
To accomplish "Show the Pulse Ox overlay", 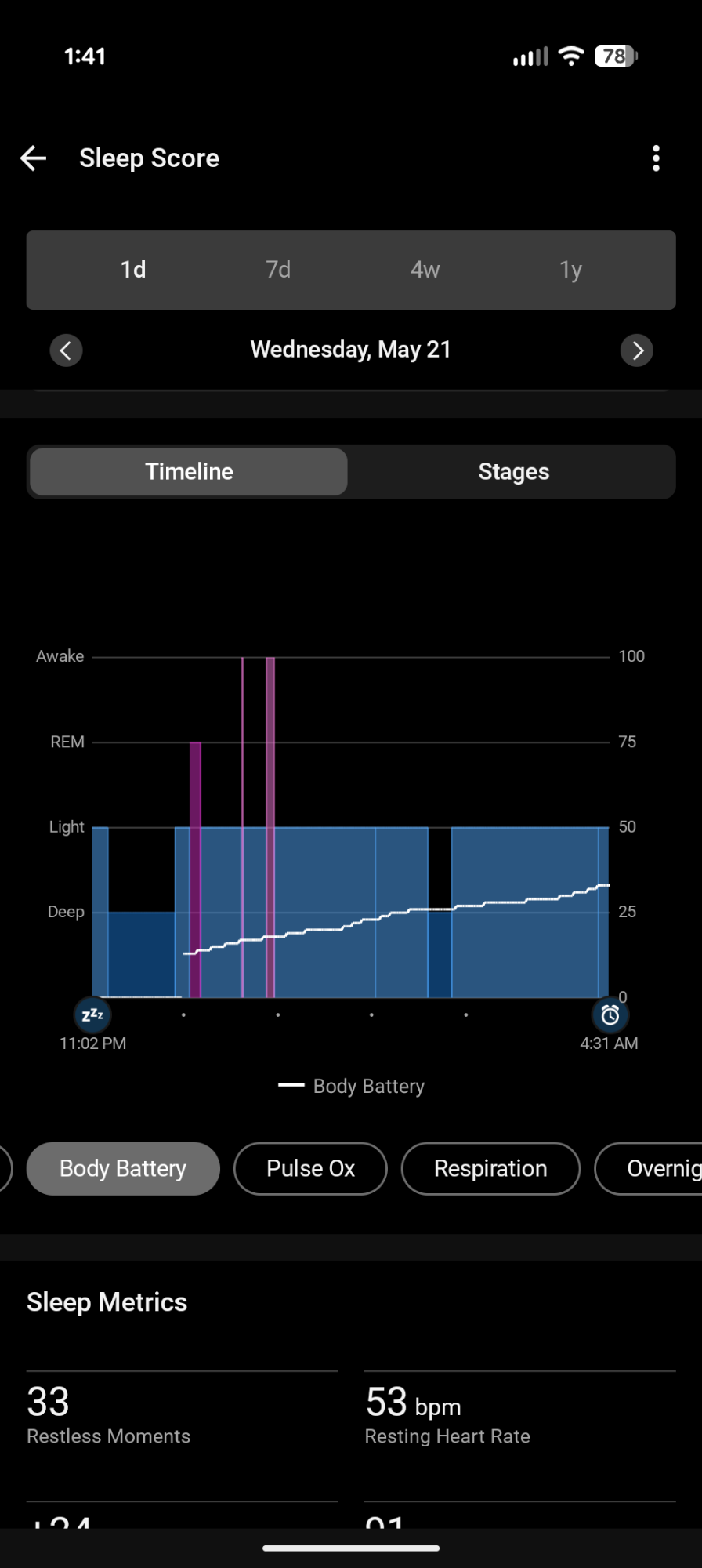I will (x=310, y=1168).
